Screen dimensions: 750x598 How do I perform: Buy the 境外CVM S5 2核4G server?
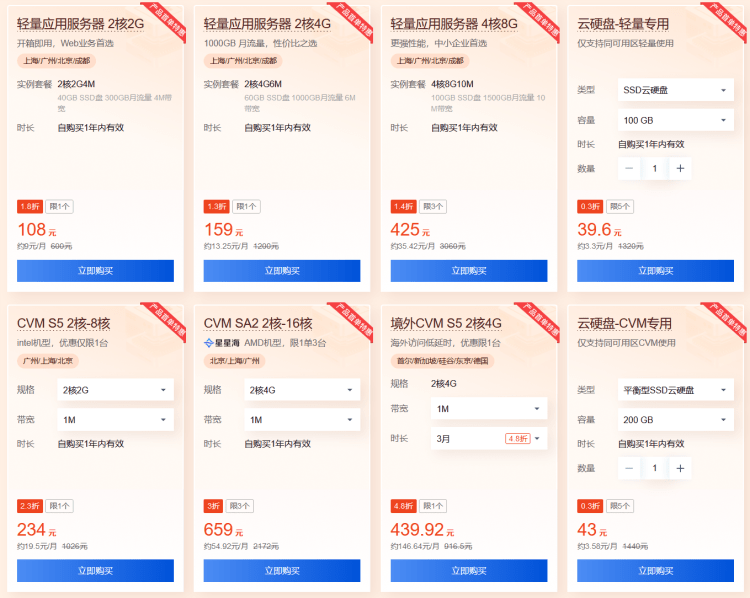point(469,571)
